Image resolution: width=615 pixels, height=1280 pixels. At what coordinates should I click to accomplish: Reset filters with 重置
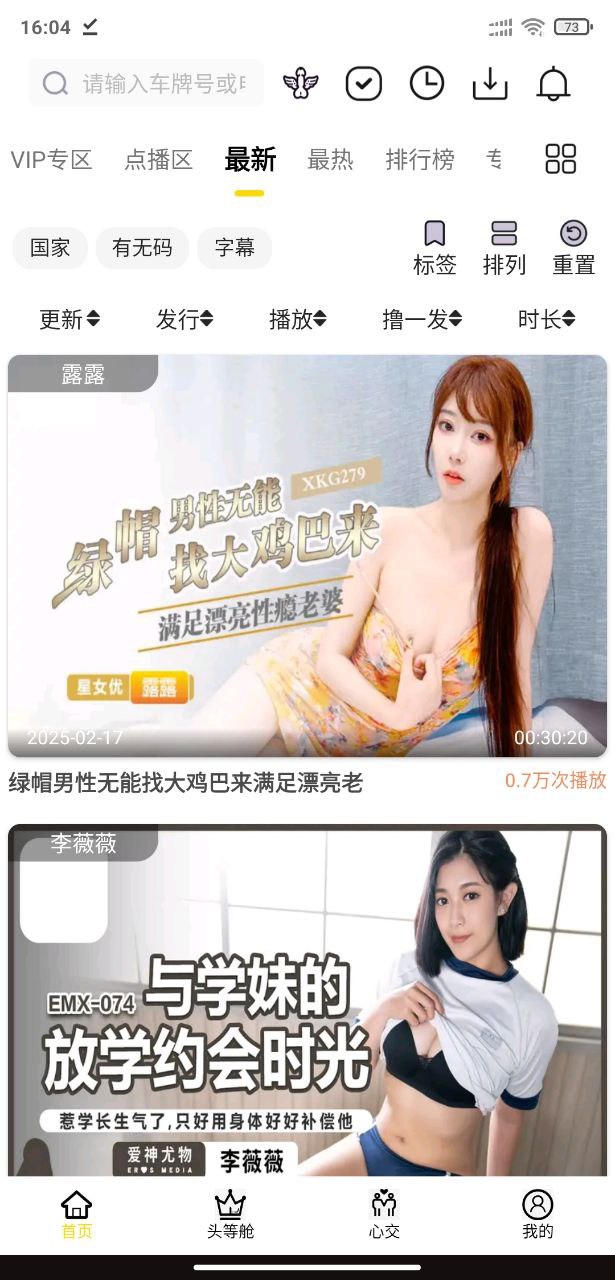point(574,248)
